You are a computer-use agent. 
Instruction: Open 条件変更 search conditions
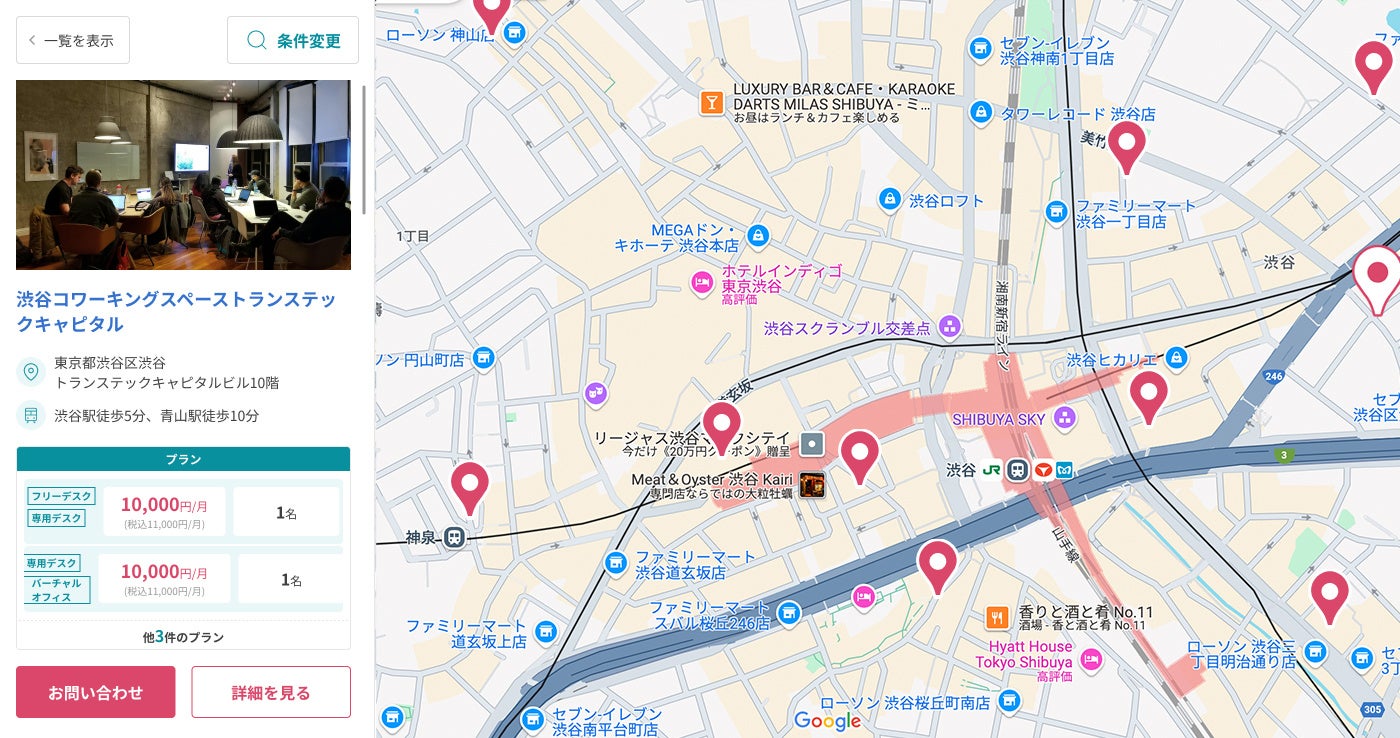[x=293, y=40]
